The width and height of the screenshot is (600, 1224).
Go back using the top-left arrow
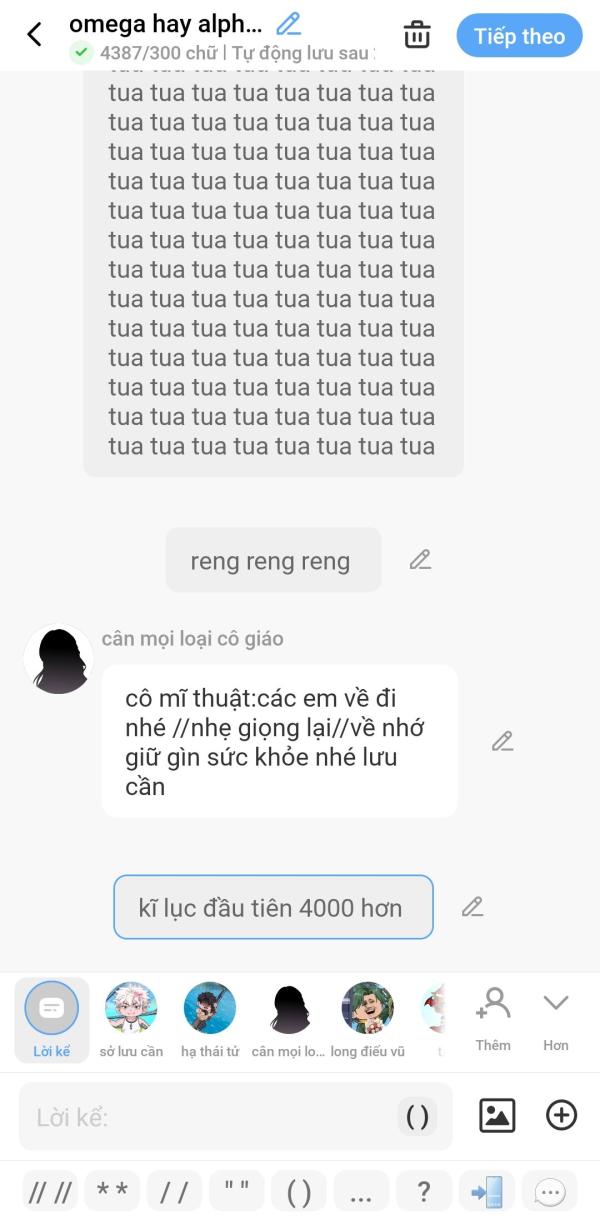(x=34, y=35)
